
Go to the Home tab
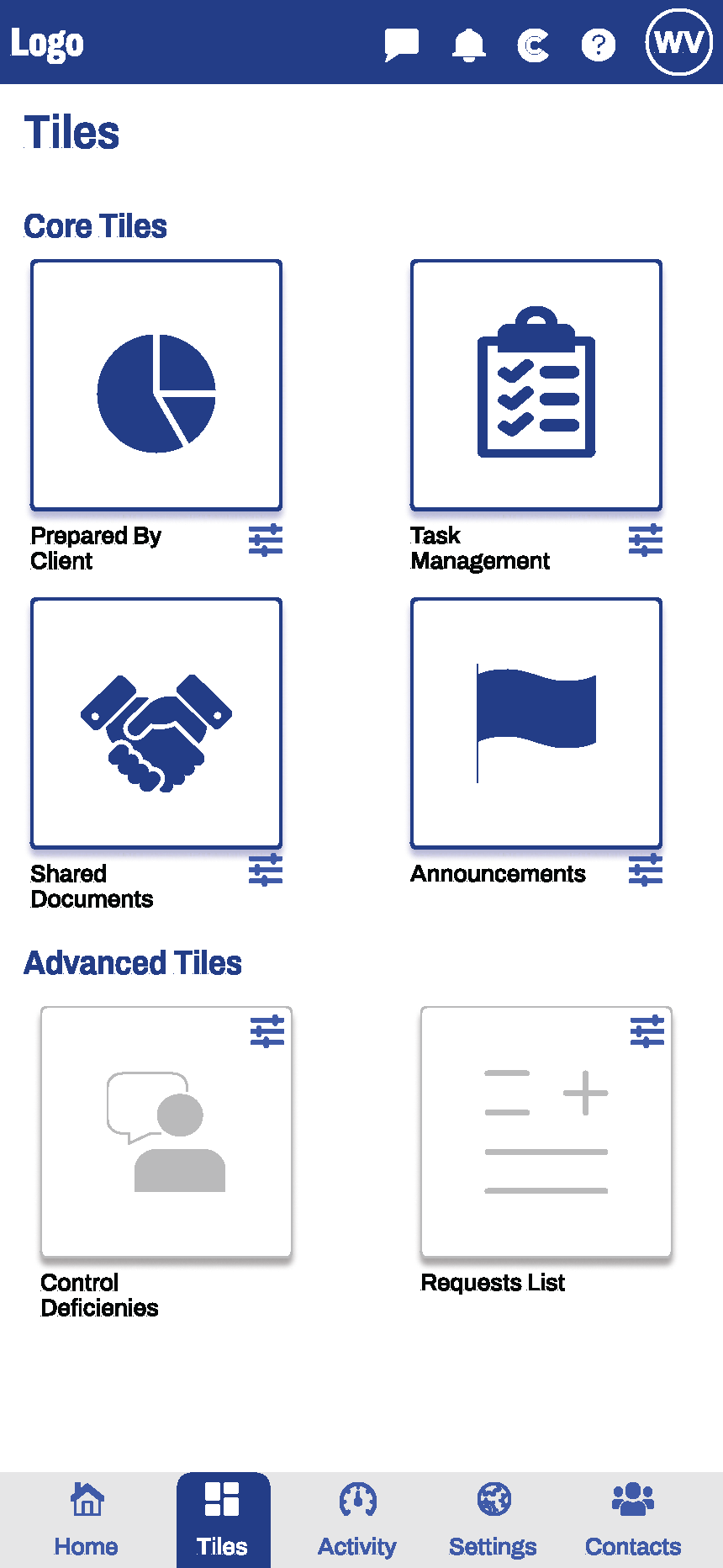tap(87, 1520)
